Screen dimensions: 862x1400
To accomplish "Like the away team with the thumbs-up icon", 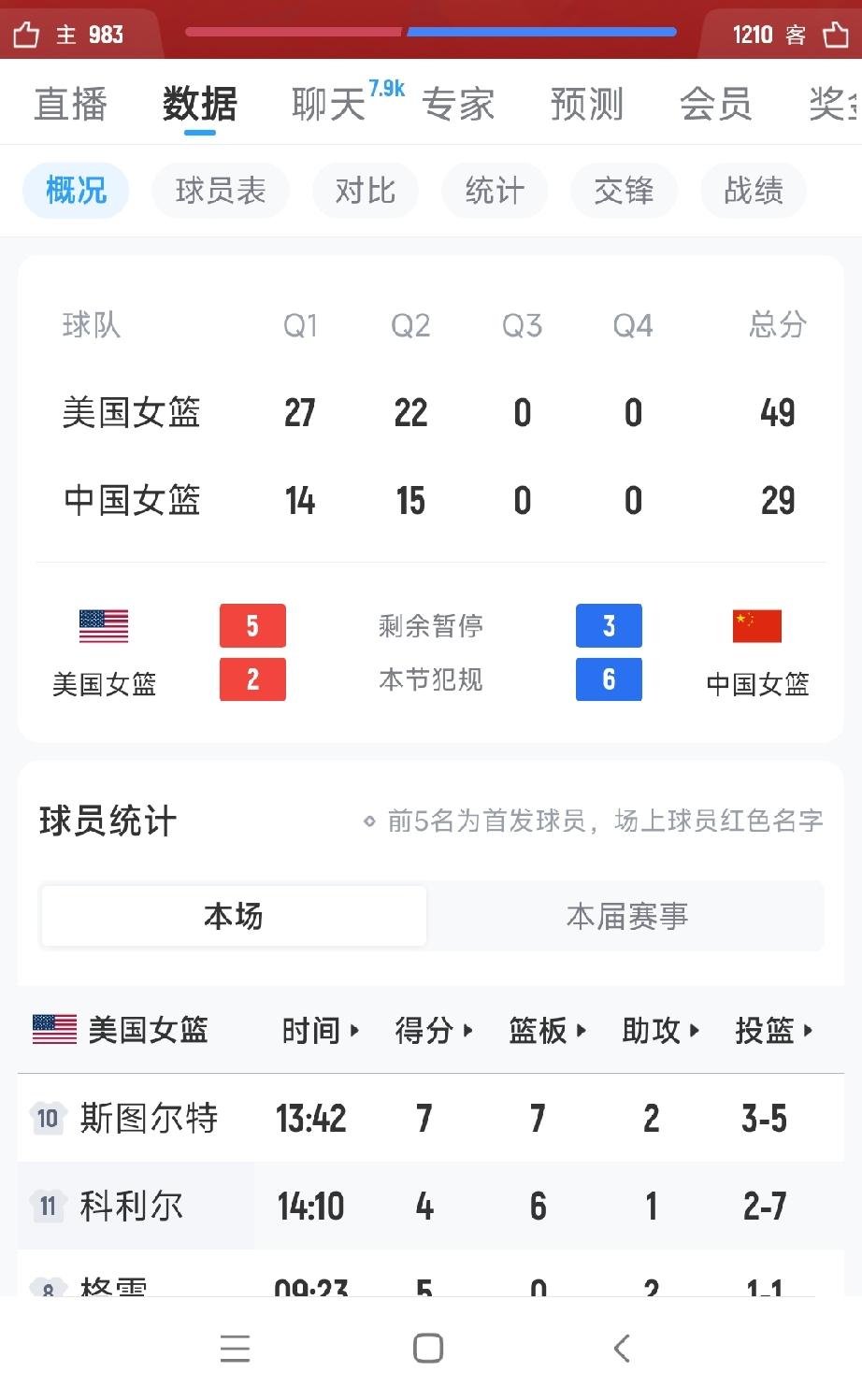I will point(835,35).
